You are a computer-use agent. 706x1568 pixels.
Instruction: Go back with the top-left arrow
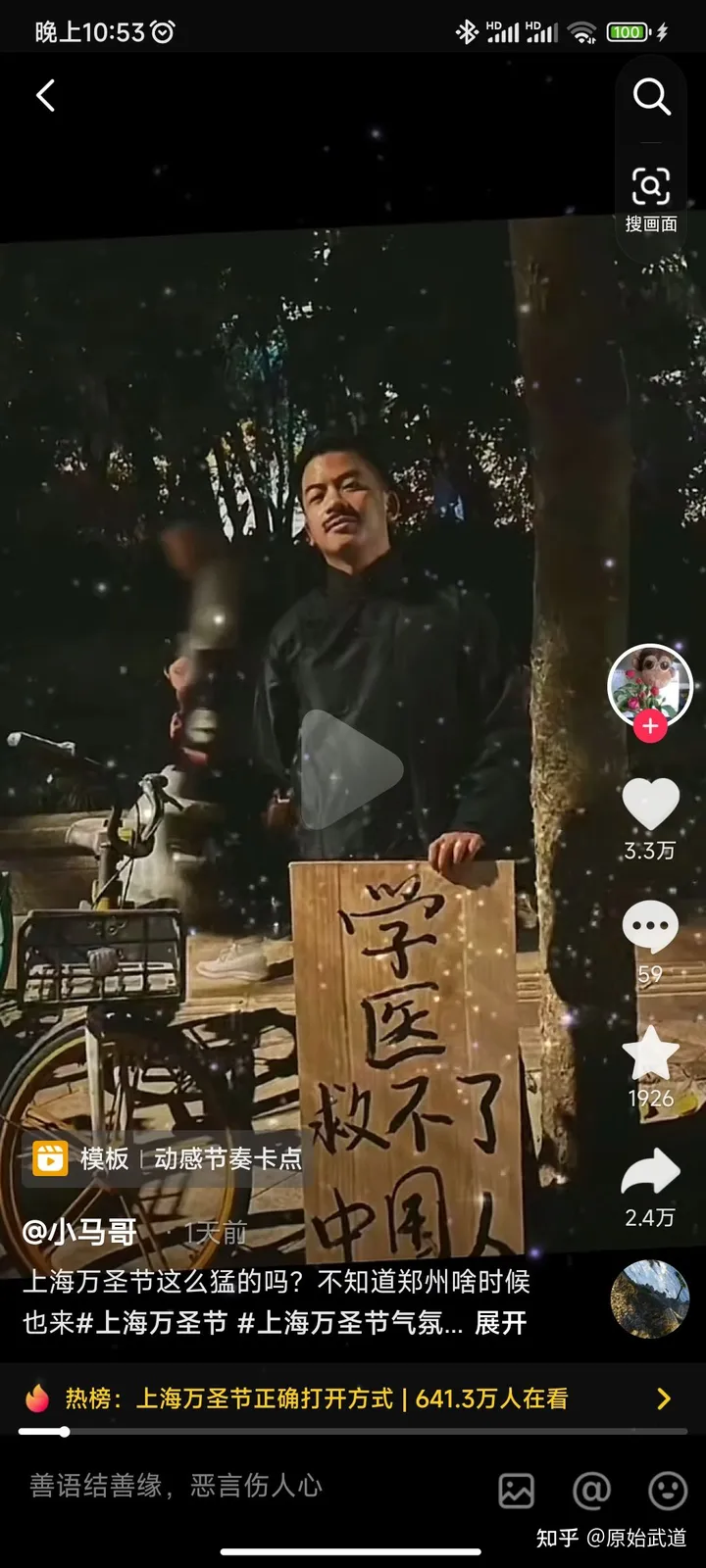click(45, 96)
